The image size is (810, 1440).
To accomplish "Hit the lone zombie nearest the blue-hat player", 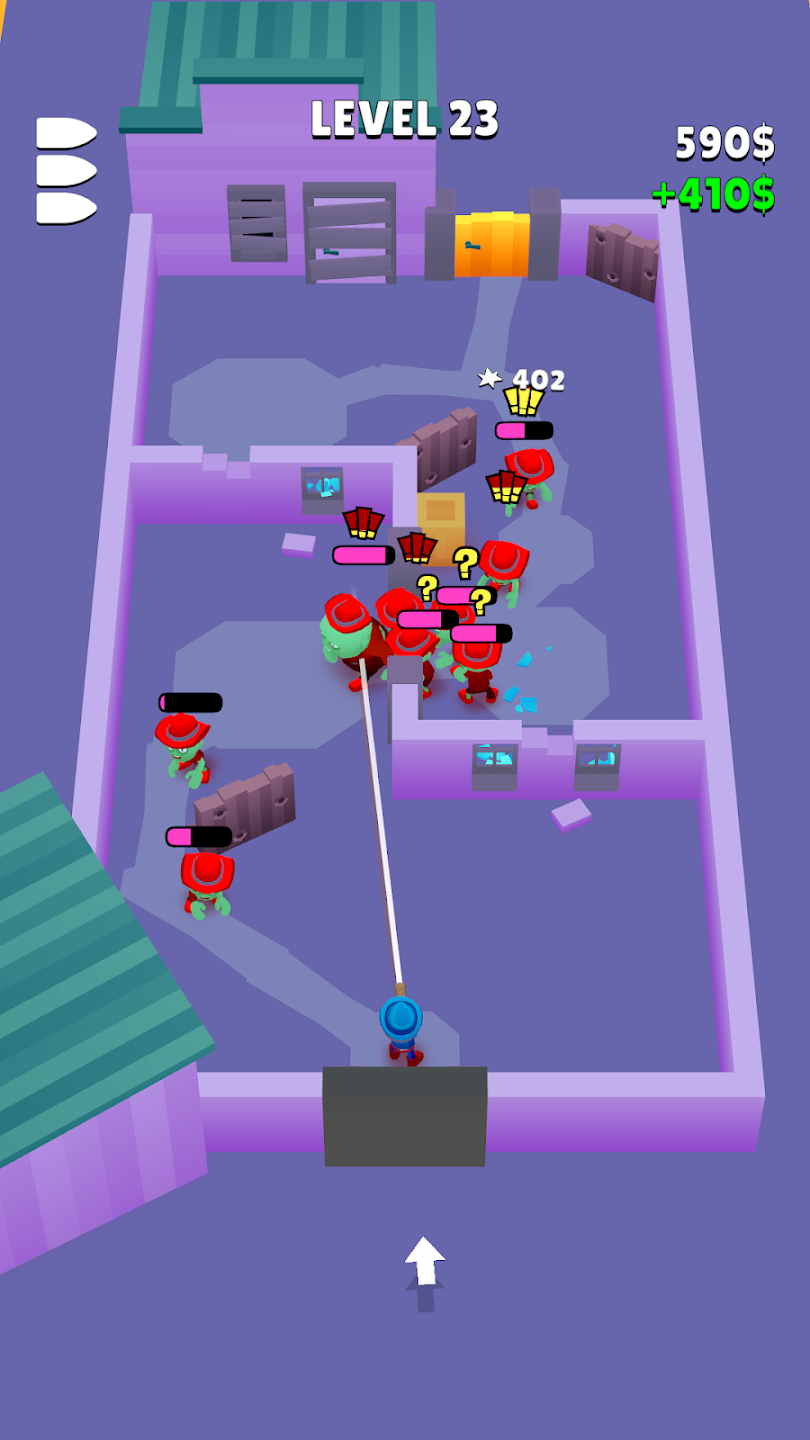I will point(206,883).
